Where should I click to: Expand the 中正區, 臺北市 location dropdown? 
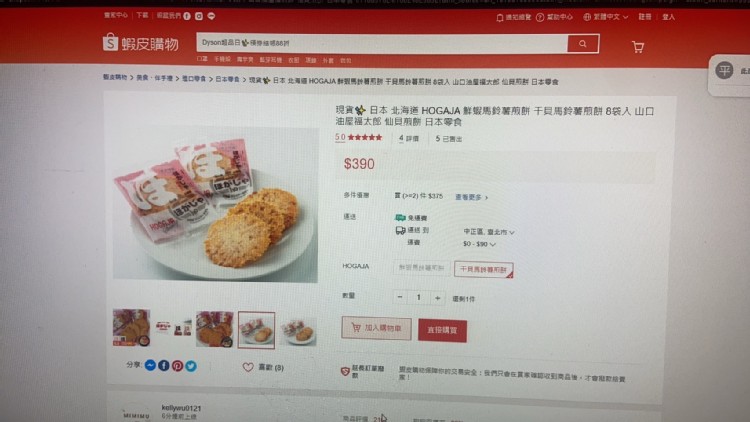pyautogui.click(x=488, y=231)
